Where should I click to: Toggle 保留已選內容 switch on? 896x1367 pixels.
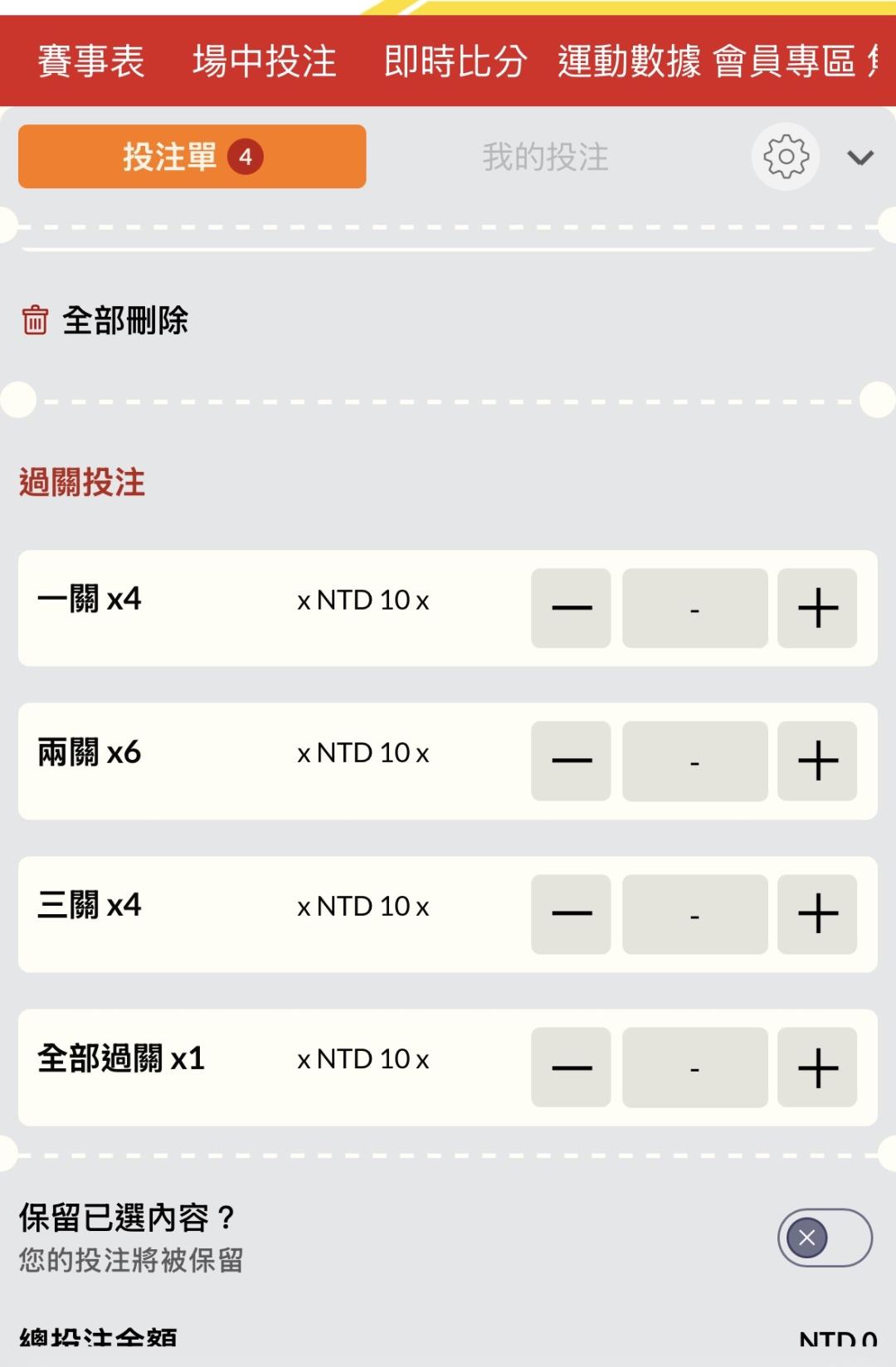(x=825, y=1238)
